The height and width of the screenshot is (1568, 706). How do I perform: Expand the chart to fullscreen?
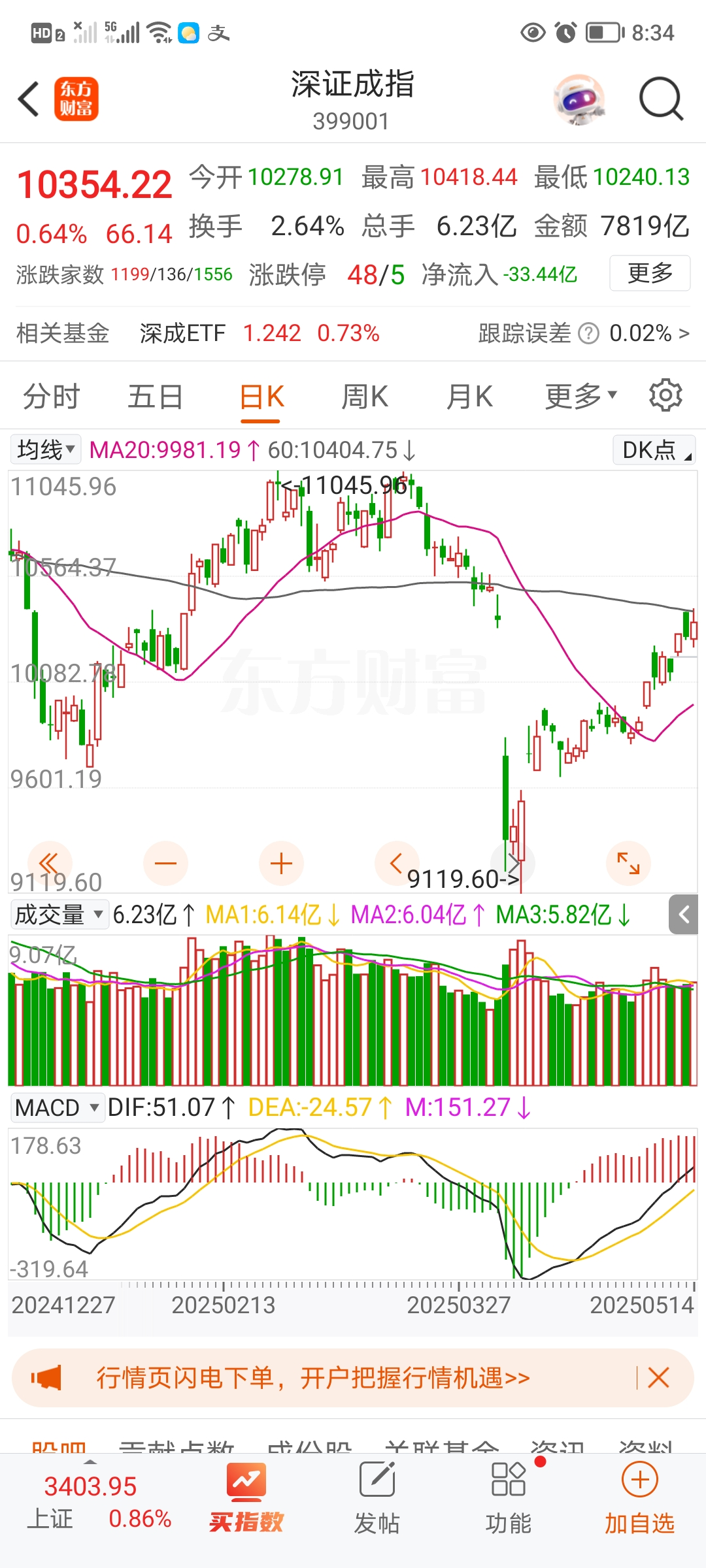pos(628,863)
